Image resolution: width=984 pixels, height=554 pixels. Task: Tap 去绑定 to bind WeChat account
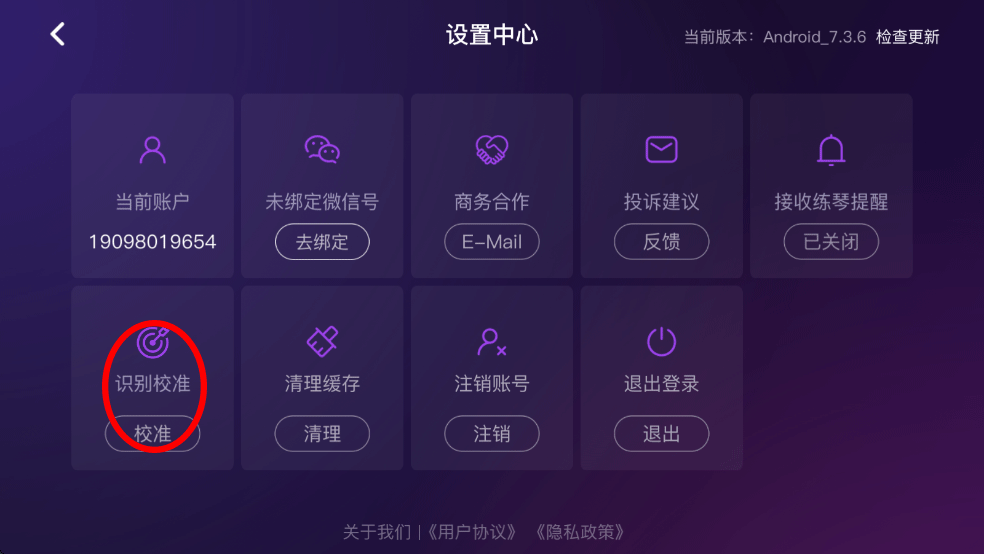322,242
